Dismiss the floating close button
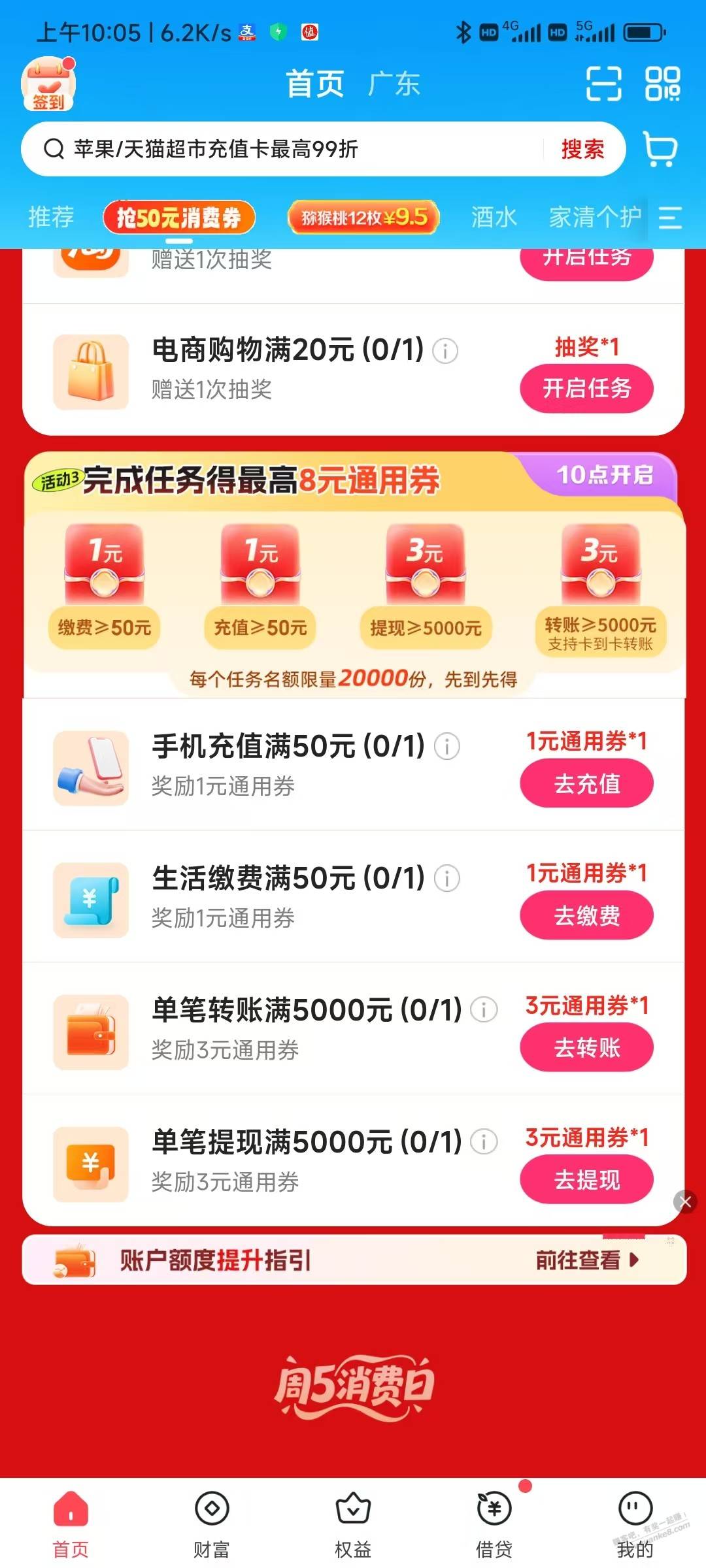The image size is (706, 1568). pyautogui.click(x=685, y=1201)
